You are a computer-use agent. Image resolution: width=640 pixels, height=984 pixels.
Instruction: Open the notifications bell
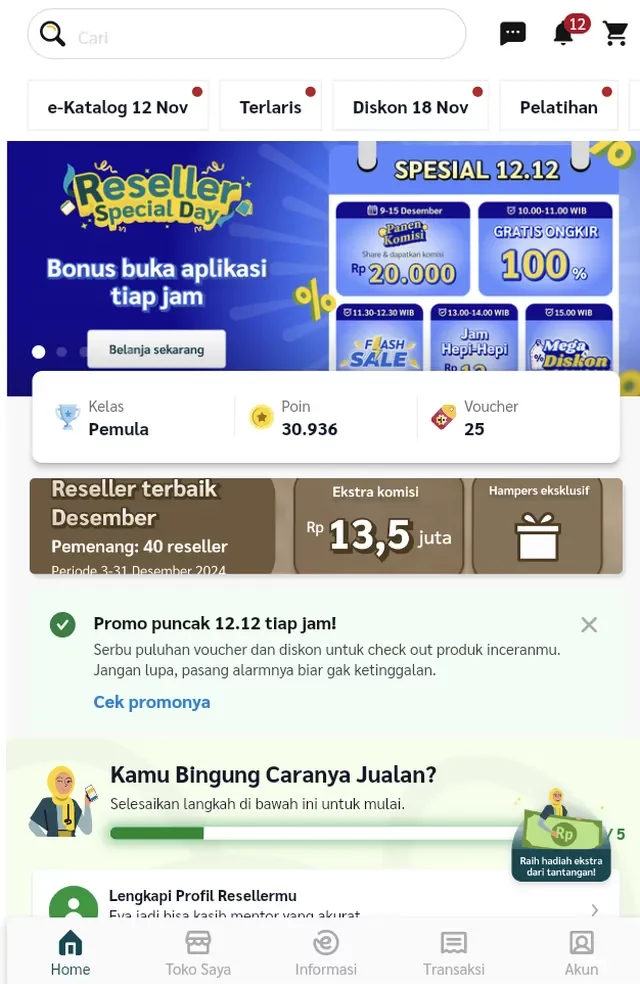click(x=564, y=34)
